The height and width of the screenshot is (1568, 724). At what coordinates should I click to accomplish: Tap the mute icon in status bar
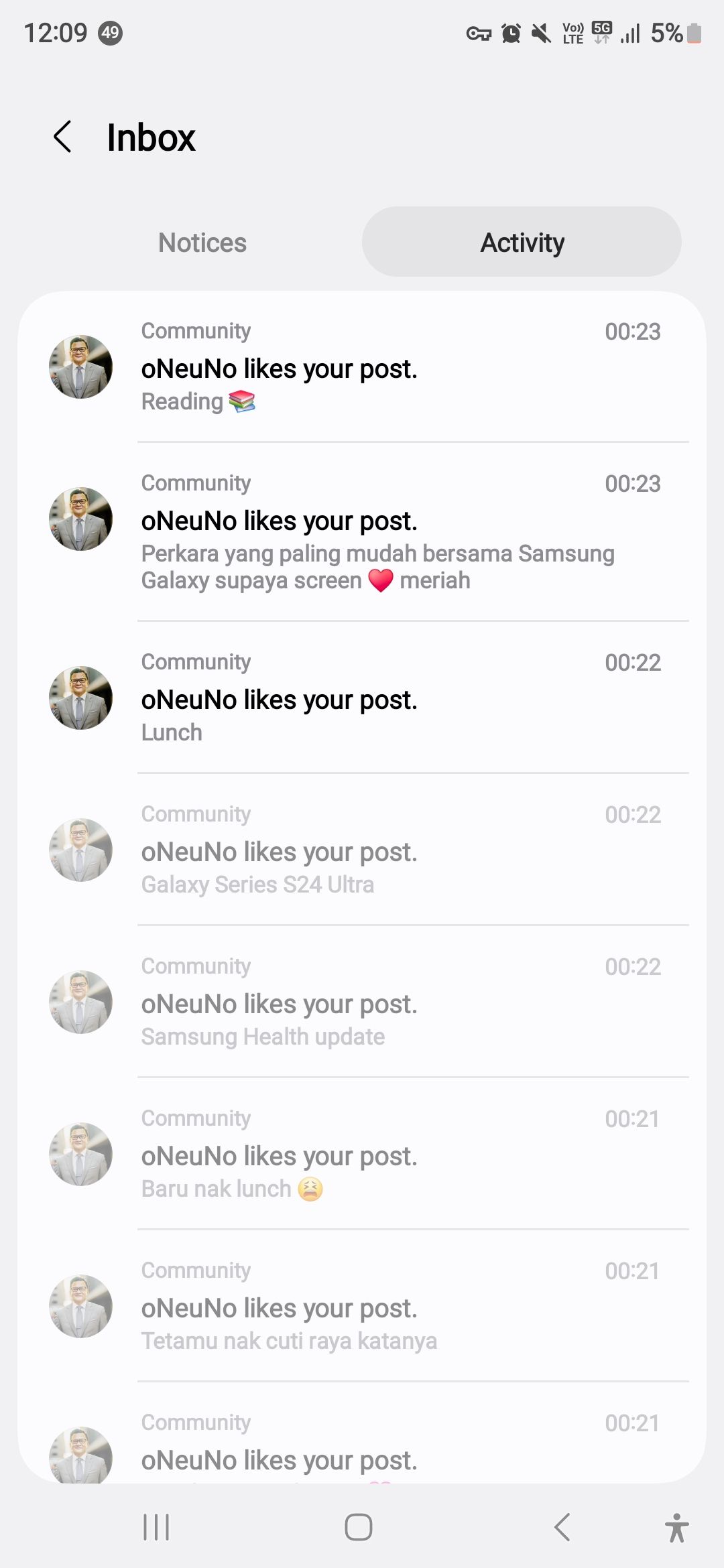pos(540,33)
